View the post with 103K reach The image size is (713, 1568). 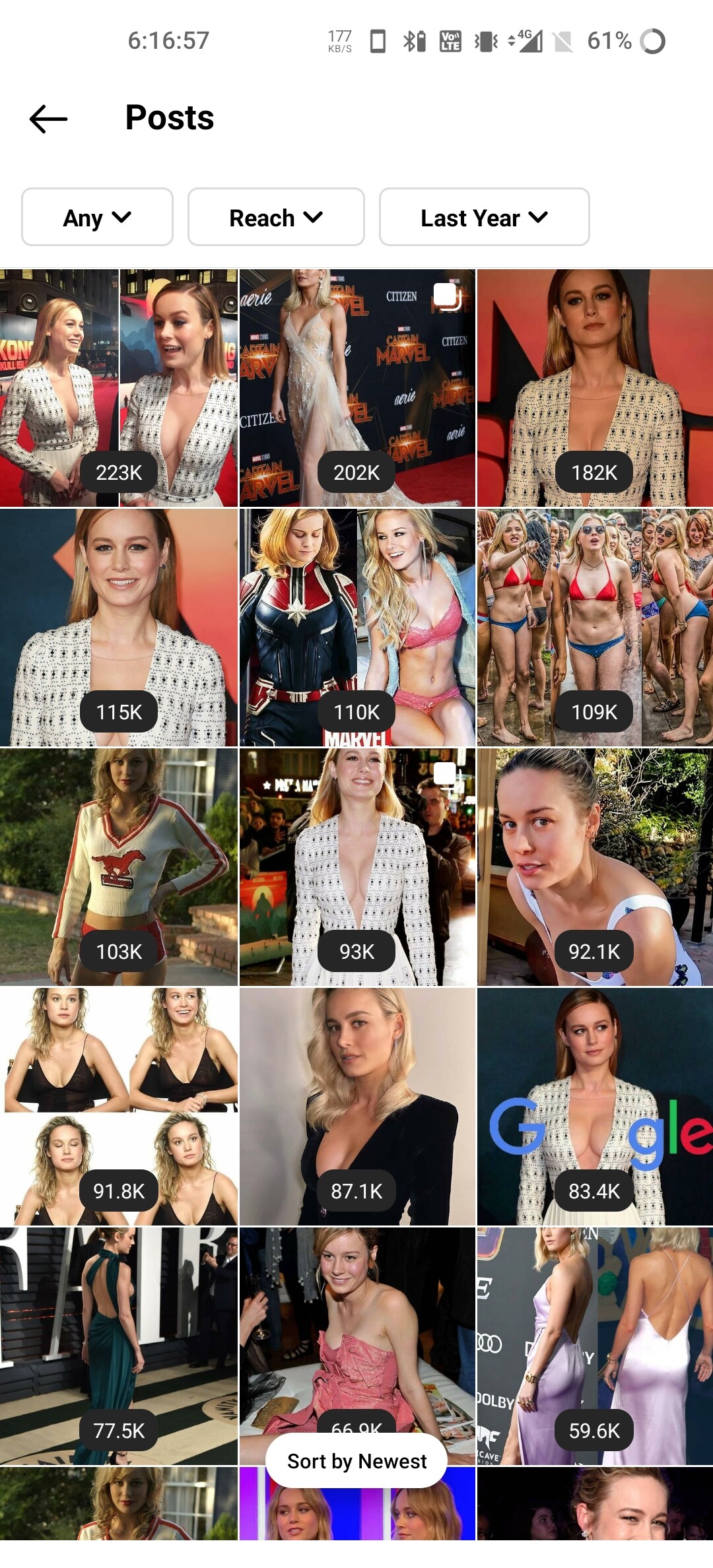(118, 866)
